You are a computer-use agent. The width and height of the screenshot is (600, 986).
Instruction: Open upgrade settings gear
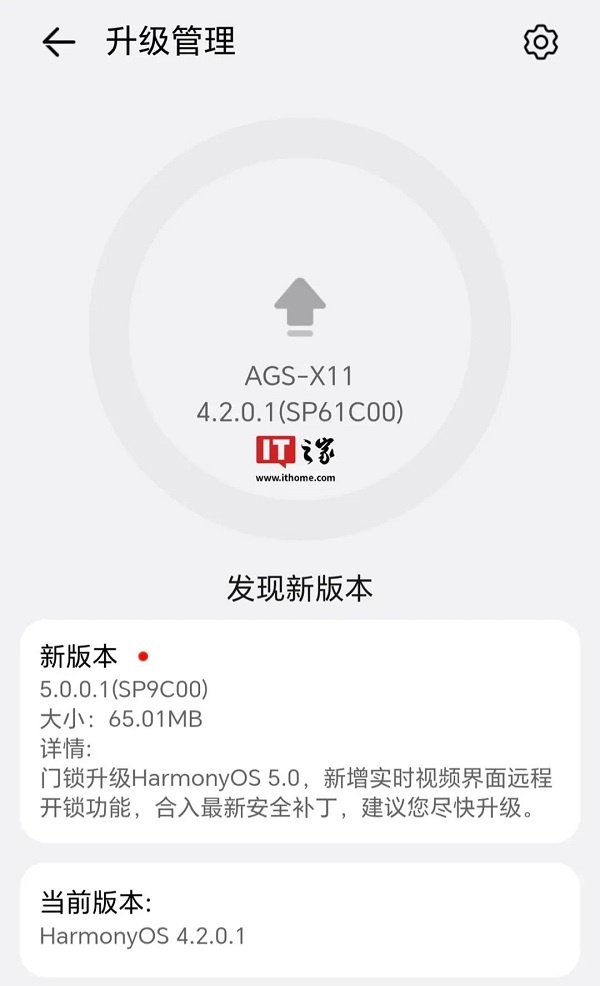(x=540, y=42)
